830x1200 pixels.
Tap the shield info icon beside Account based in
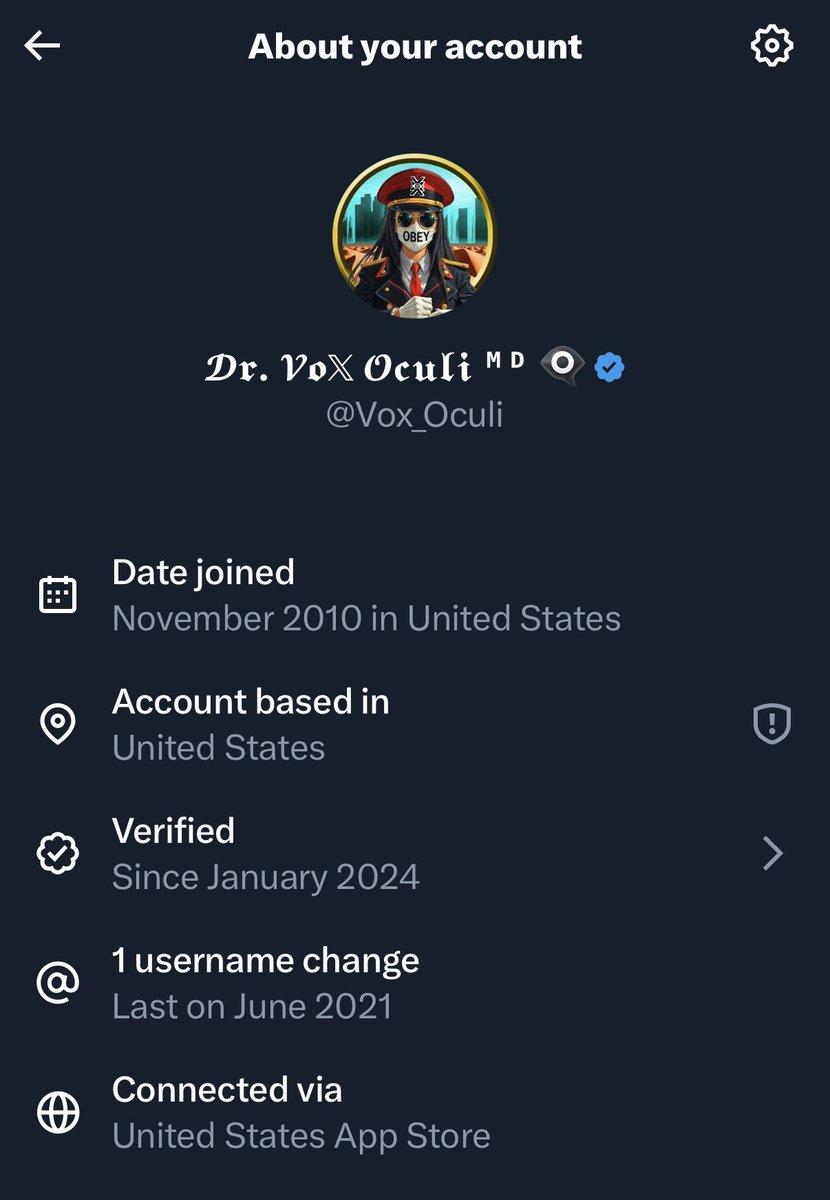pos(771,724)
